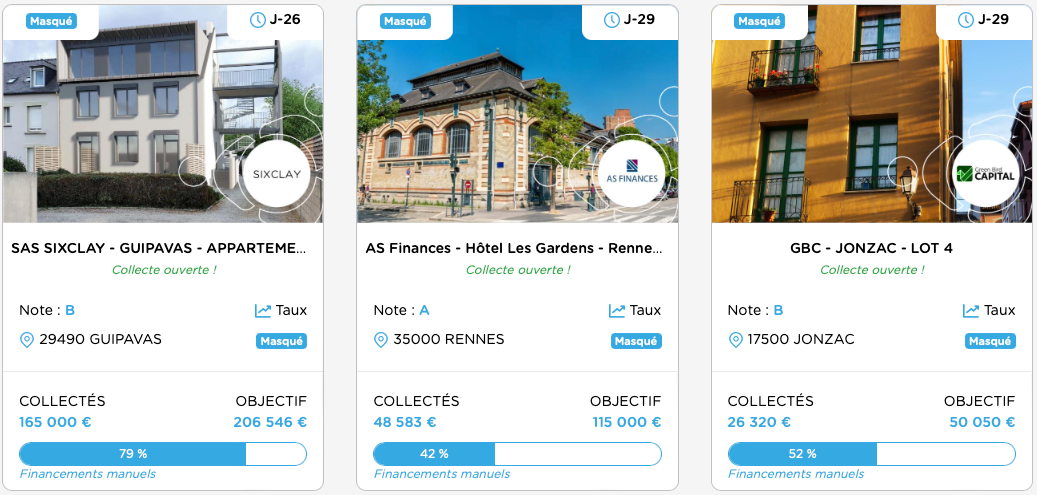Open the GBC Jonzac Lot 4 card

[871, 248]
